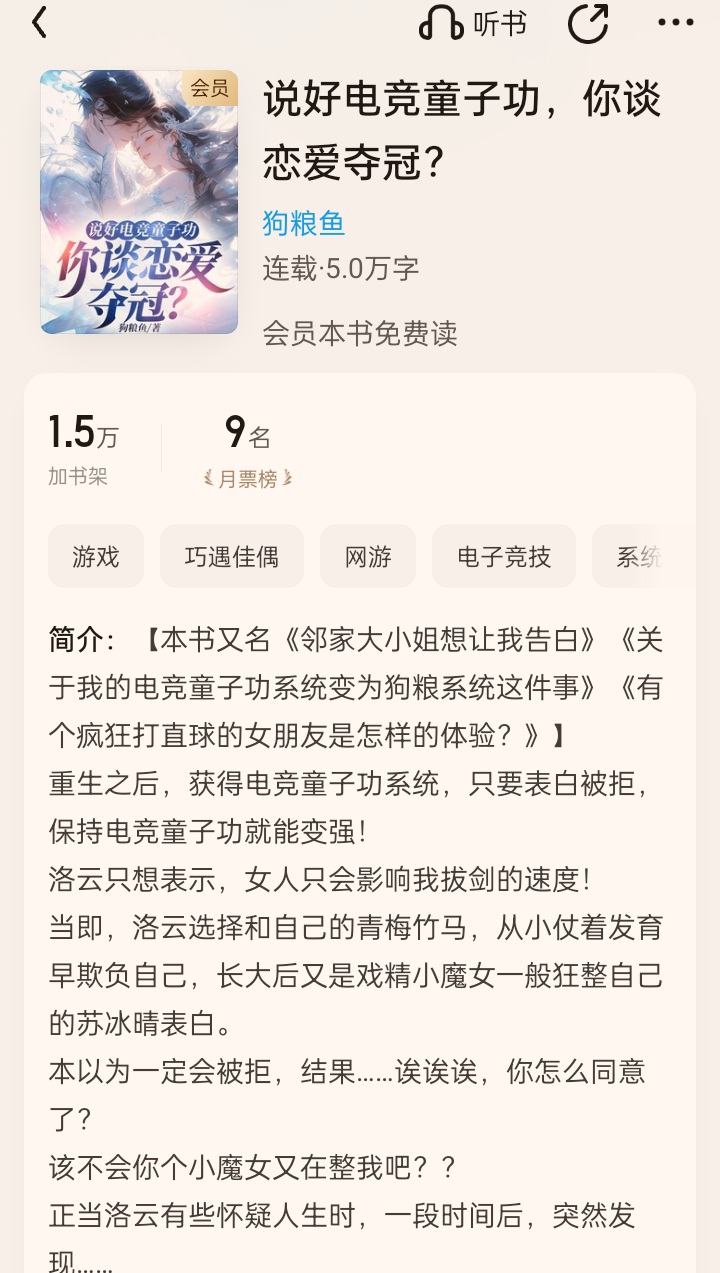
Task: Open the book cover image
Action: pos(139,202)
